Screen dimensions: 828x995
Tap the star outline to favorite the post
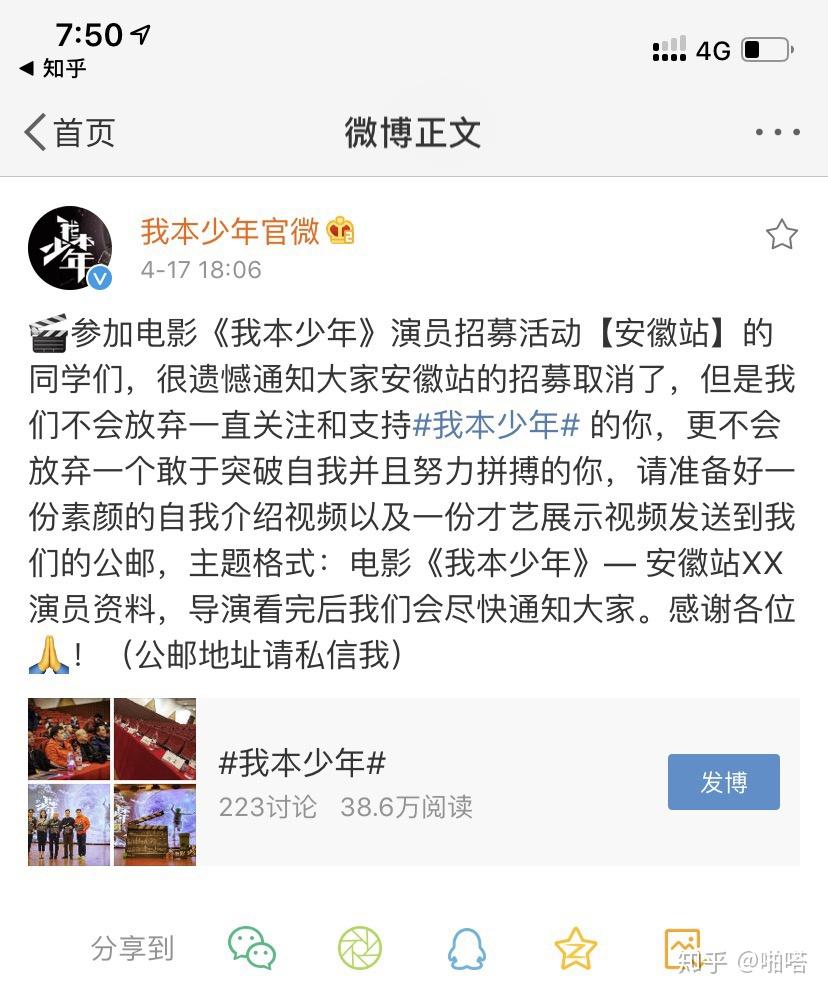click(x=781, y=232)
